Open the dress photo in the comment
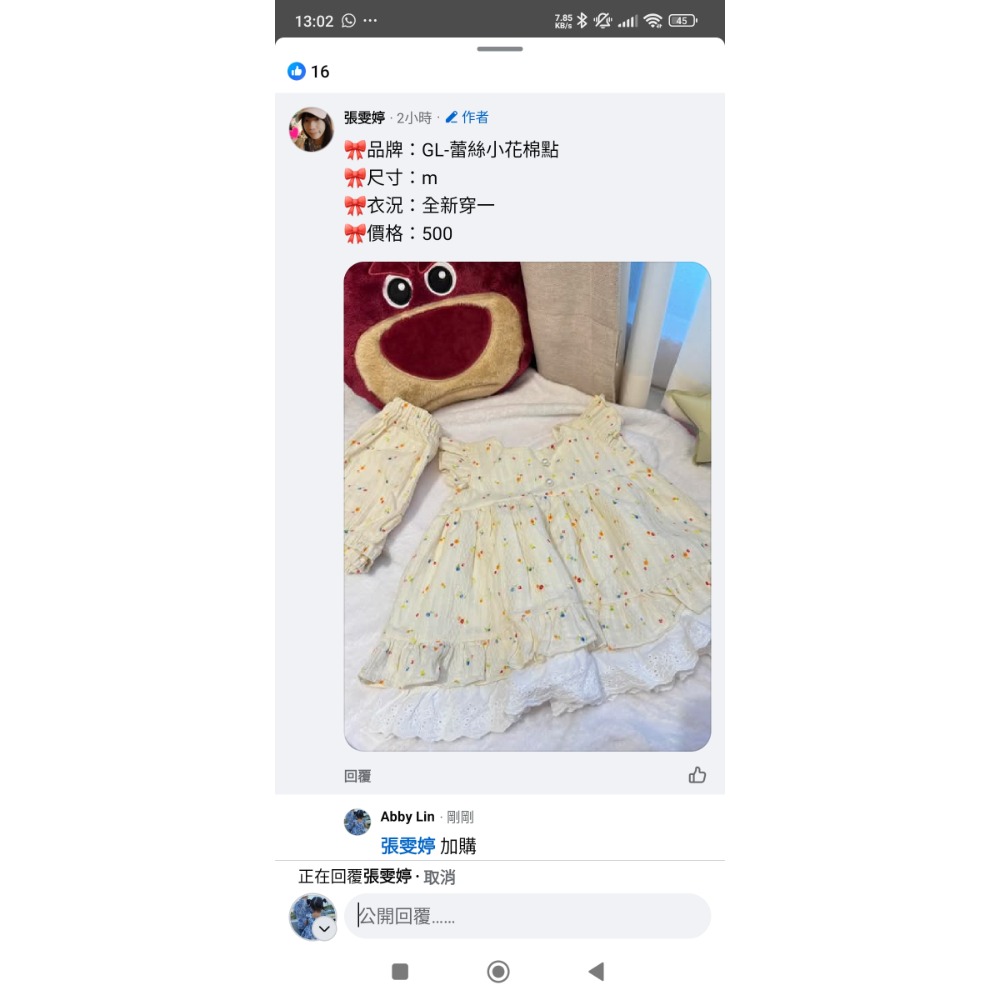 tap(527, 506)
